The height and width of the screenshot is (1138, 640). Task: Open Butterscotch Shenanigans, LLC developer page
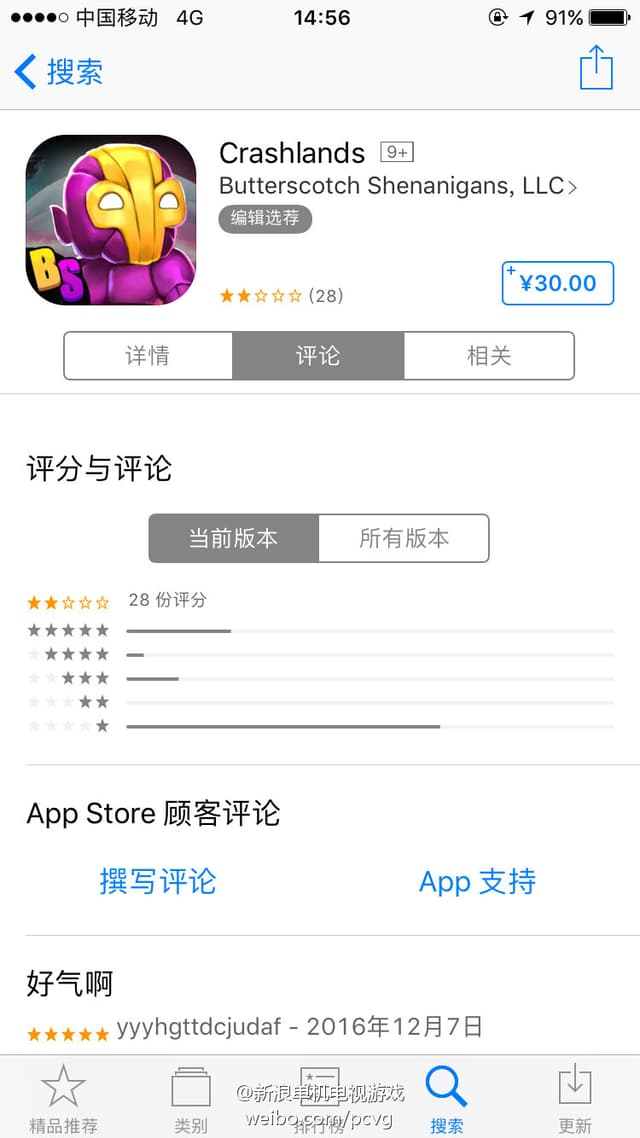397,186
